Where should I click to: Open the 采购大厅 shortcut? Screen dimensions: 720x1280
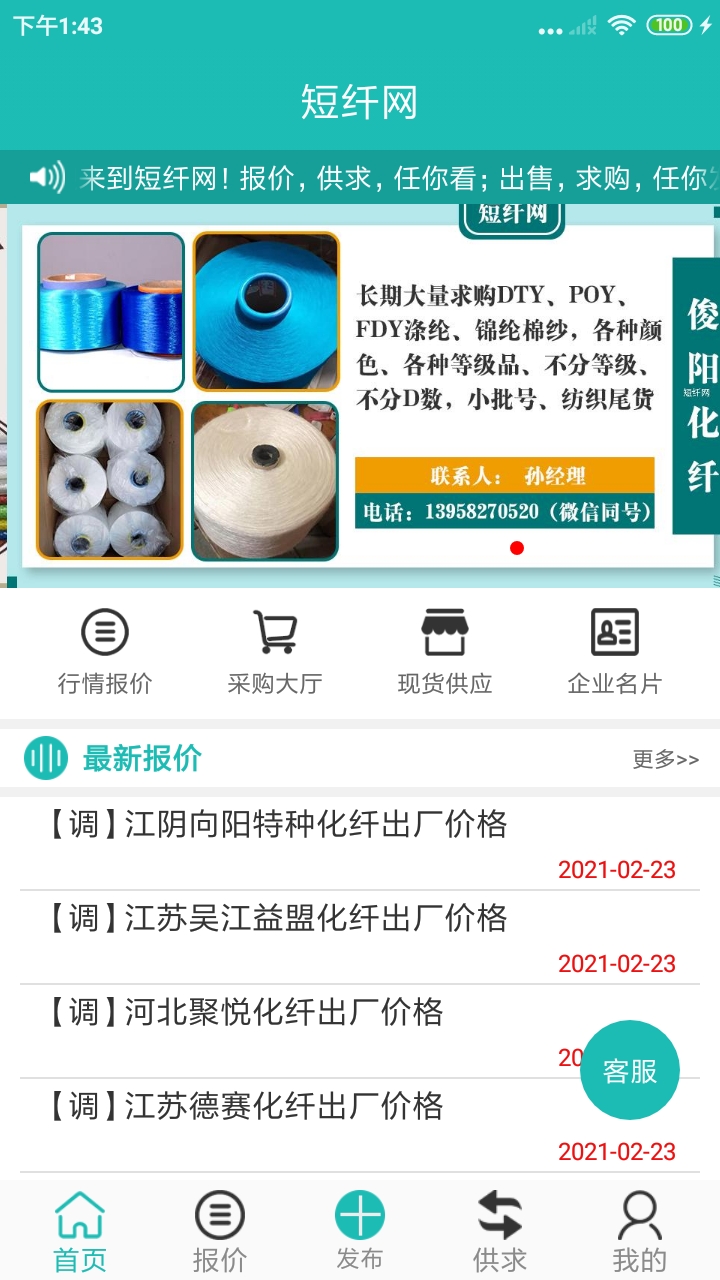coord(274,650)
